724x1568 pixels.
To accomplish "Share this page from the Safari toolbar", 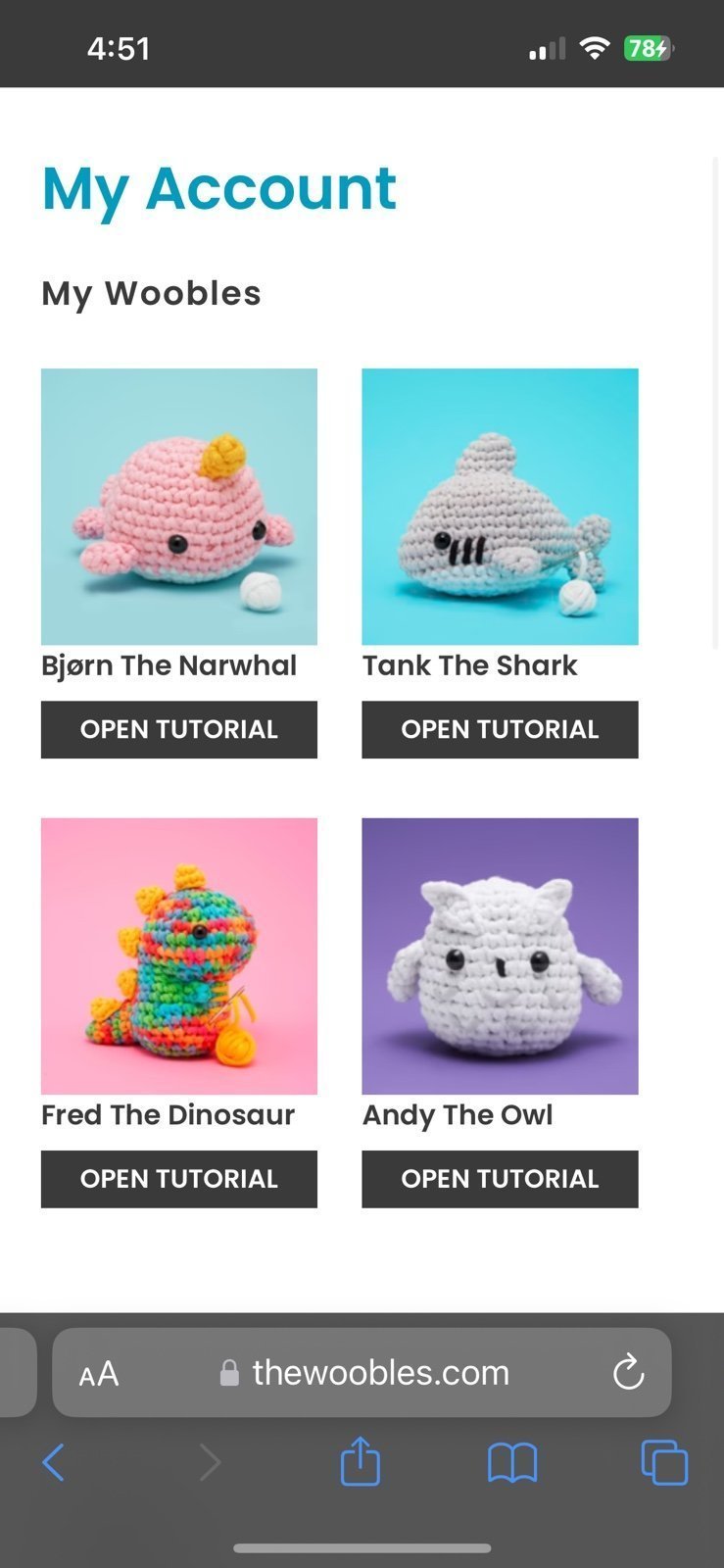I will 360,1461.
